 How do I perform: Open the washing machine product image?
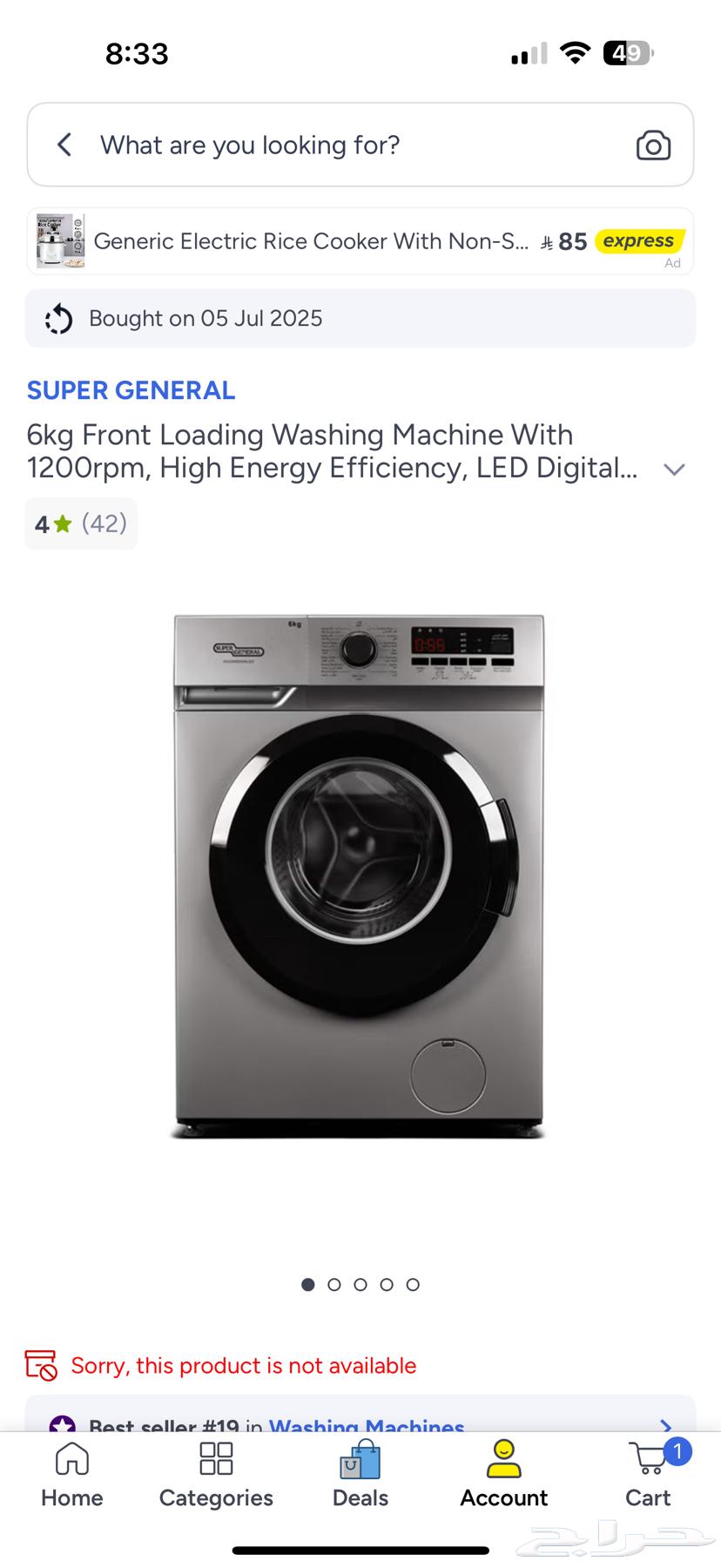360,875
